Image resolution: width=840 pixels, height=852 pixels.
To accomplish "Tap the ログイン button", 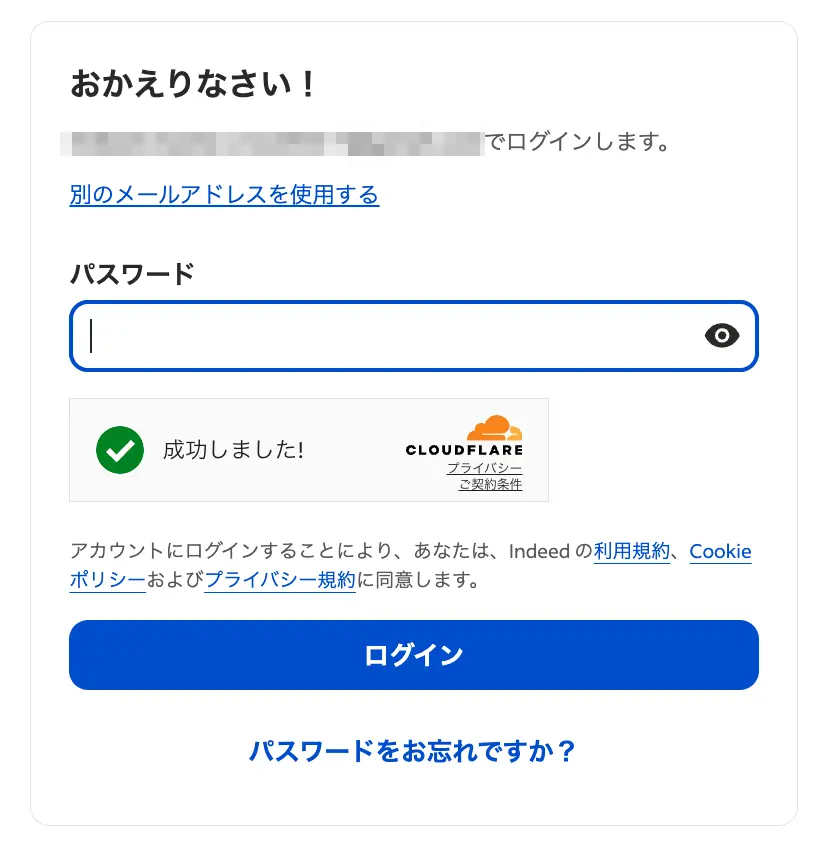I will (414, 655).
